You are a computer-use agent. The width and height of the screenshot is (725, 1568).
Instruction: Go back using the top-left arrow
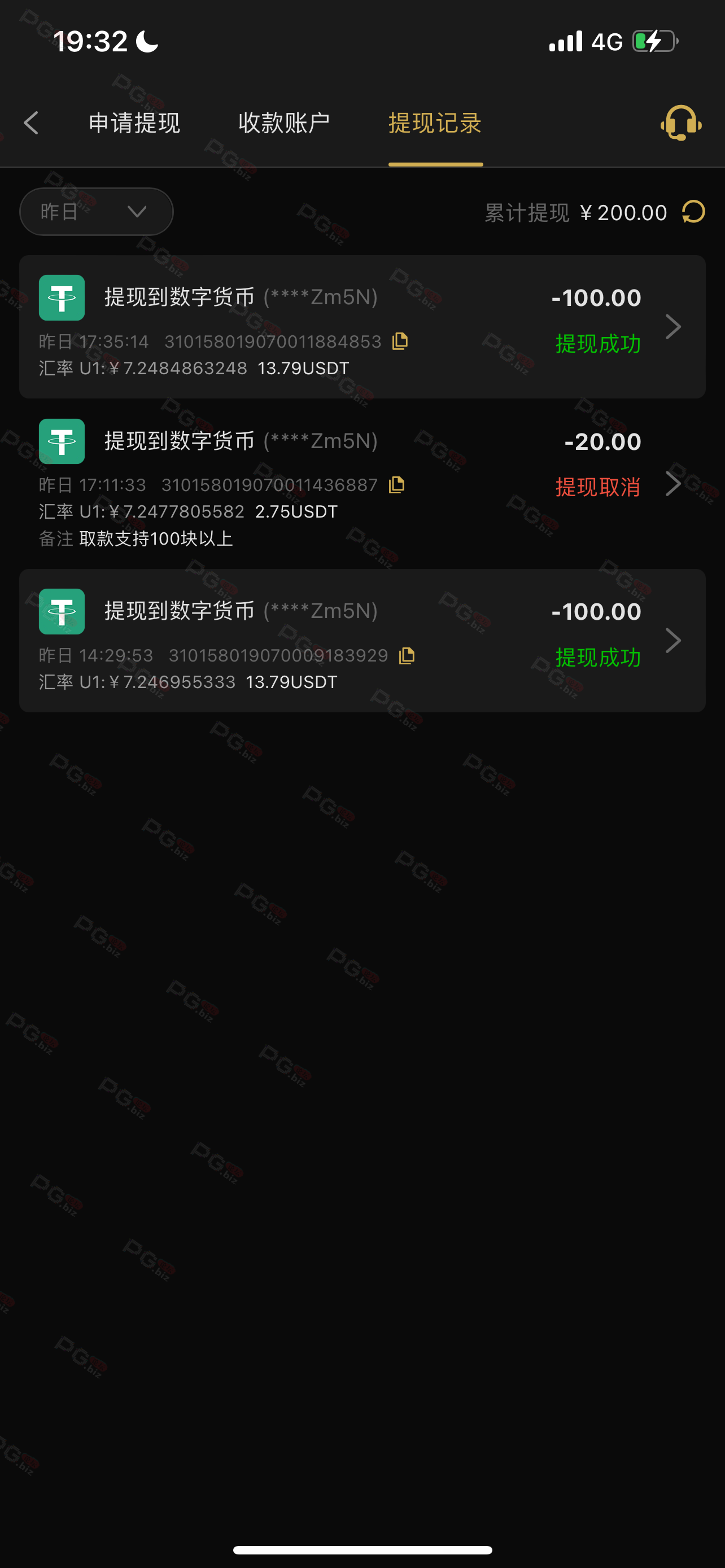pyautogui.click(x=32, y=123)
